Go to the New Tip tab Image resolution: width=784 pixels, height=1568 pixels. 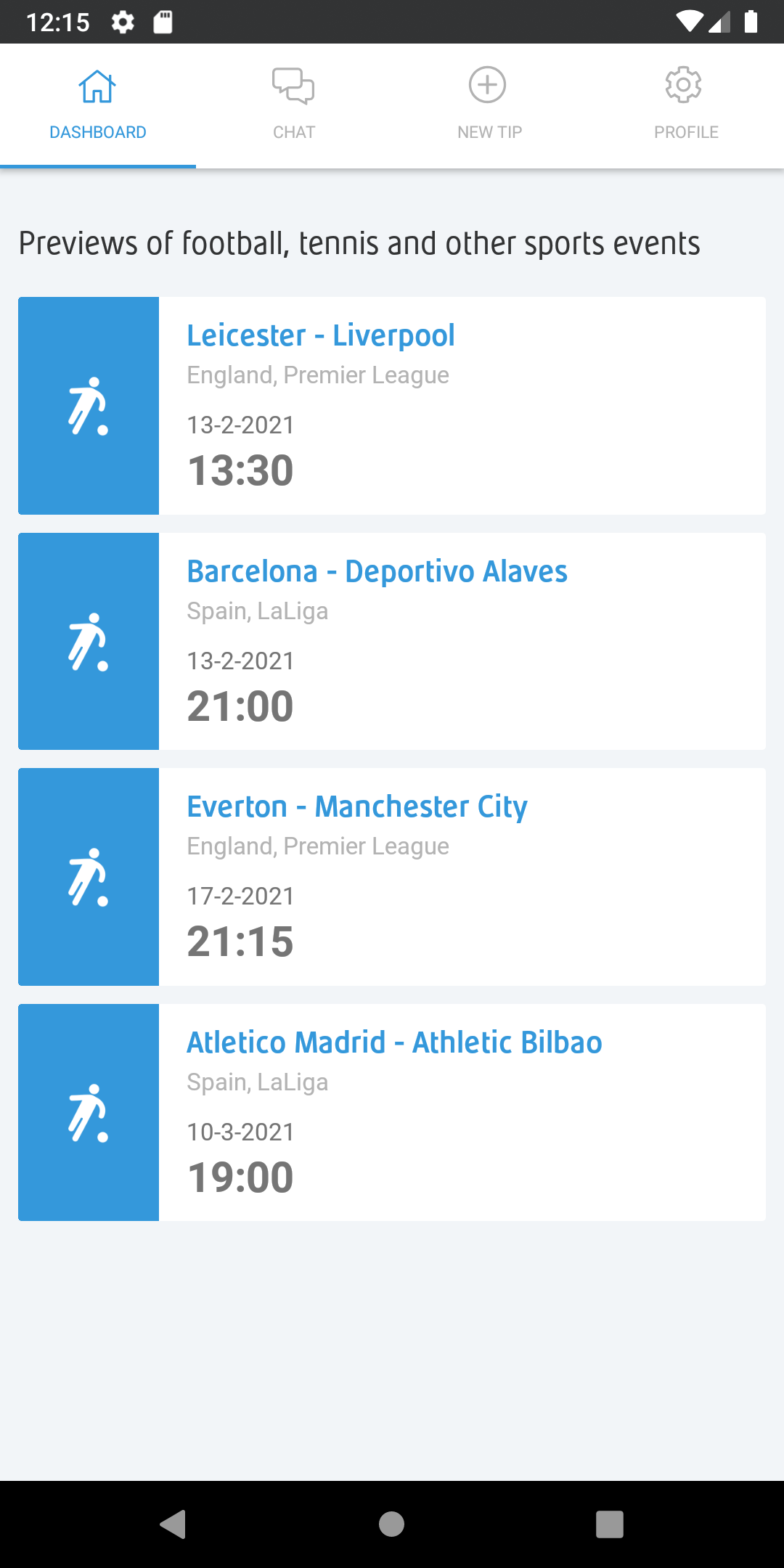[490, 106]
